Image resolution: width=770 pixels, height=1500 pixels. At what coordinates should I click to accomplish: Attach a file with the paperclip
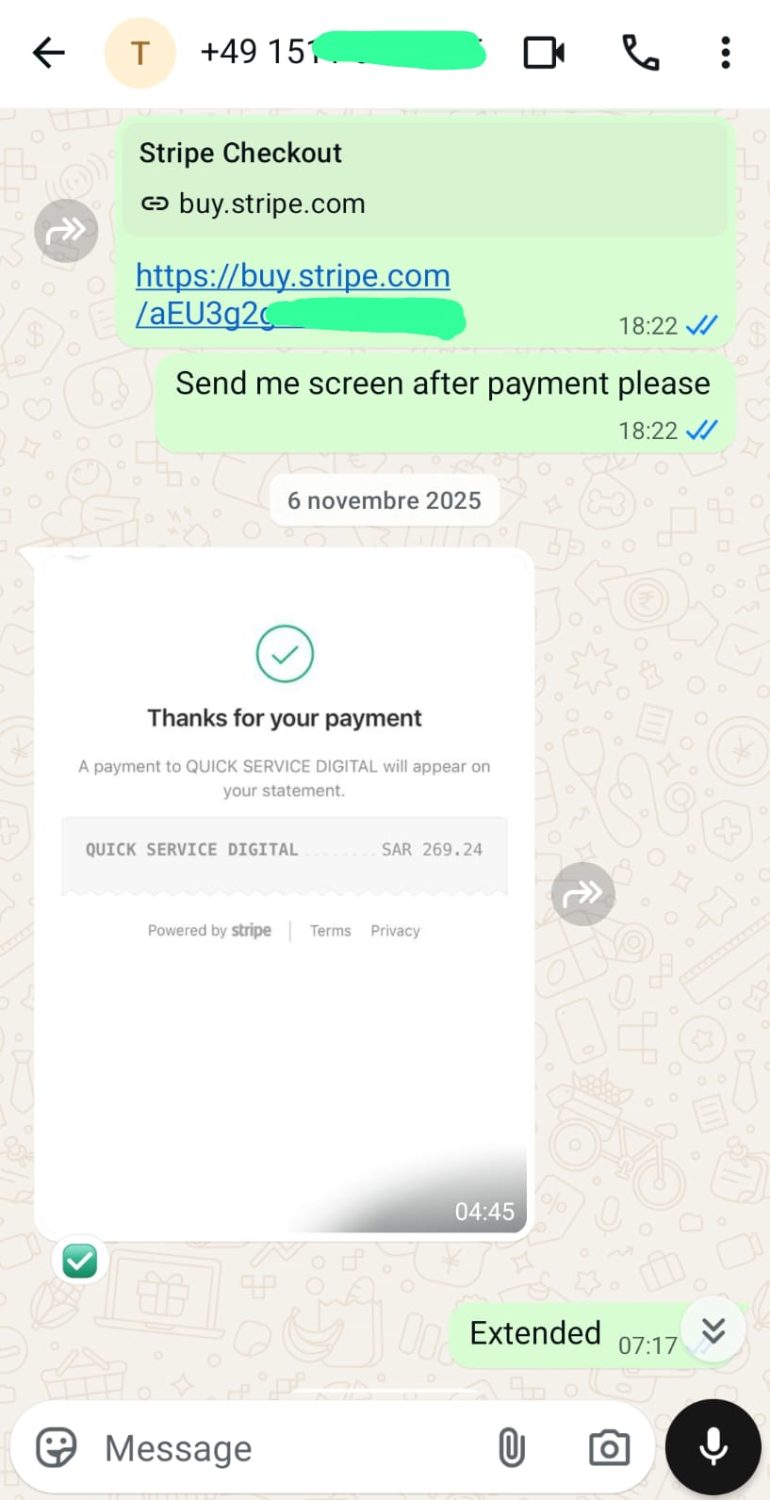(x=511, y=1447)
